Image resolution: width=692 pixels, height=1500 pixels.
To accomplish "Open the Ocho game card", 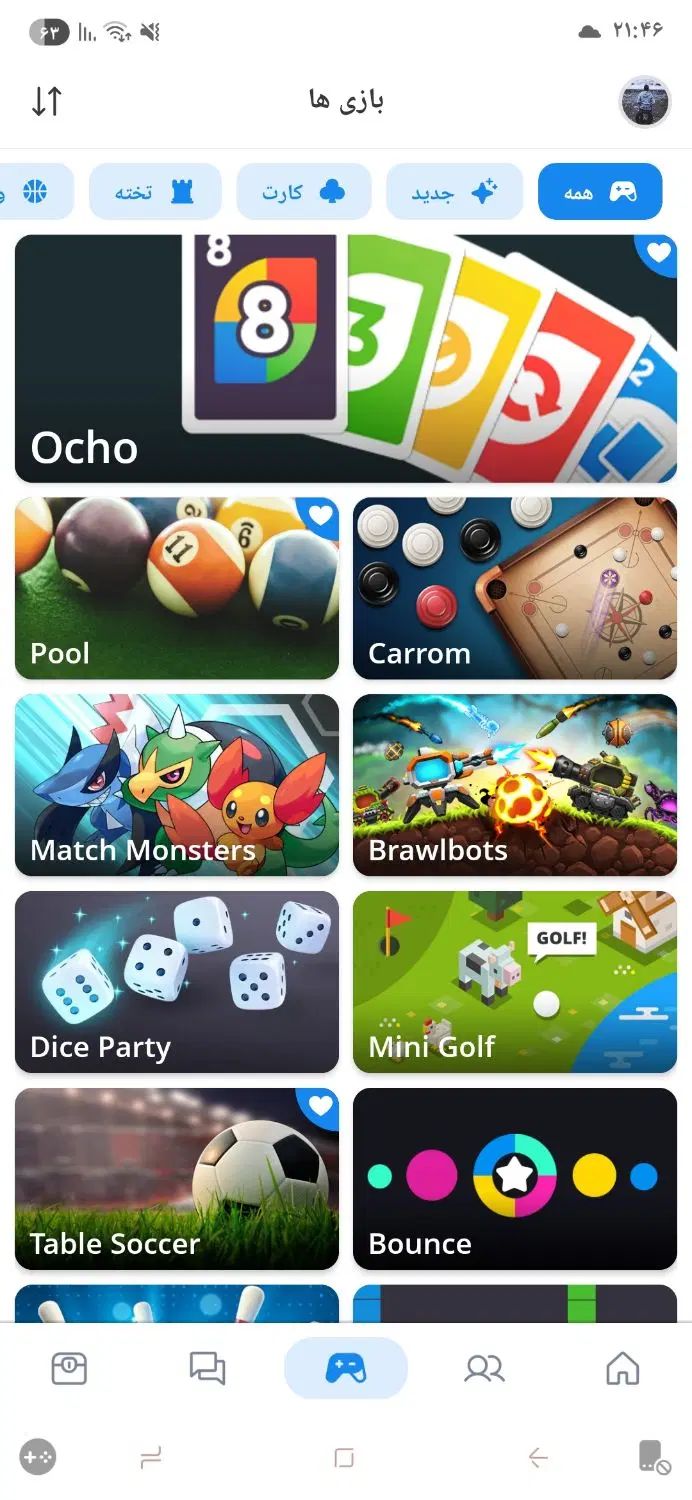I will click(x=345, y=360).
